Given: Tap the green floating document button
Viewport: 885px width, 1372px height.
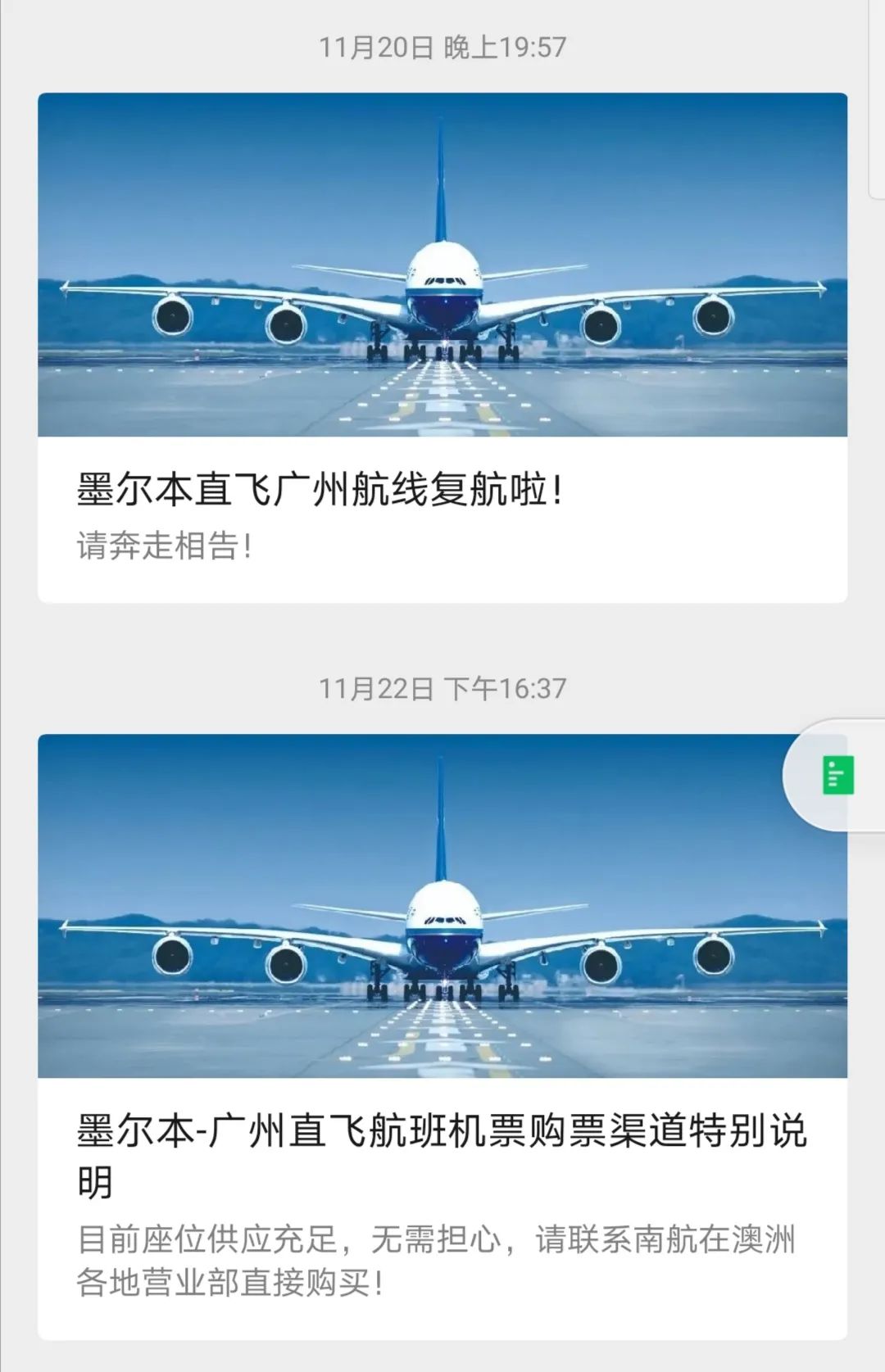Looking at the screenshot, I should pyautogui.click(x=837, y=775).
